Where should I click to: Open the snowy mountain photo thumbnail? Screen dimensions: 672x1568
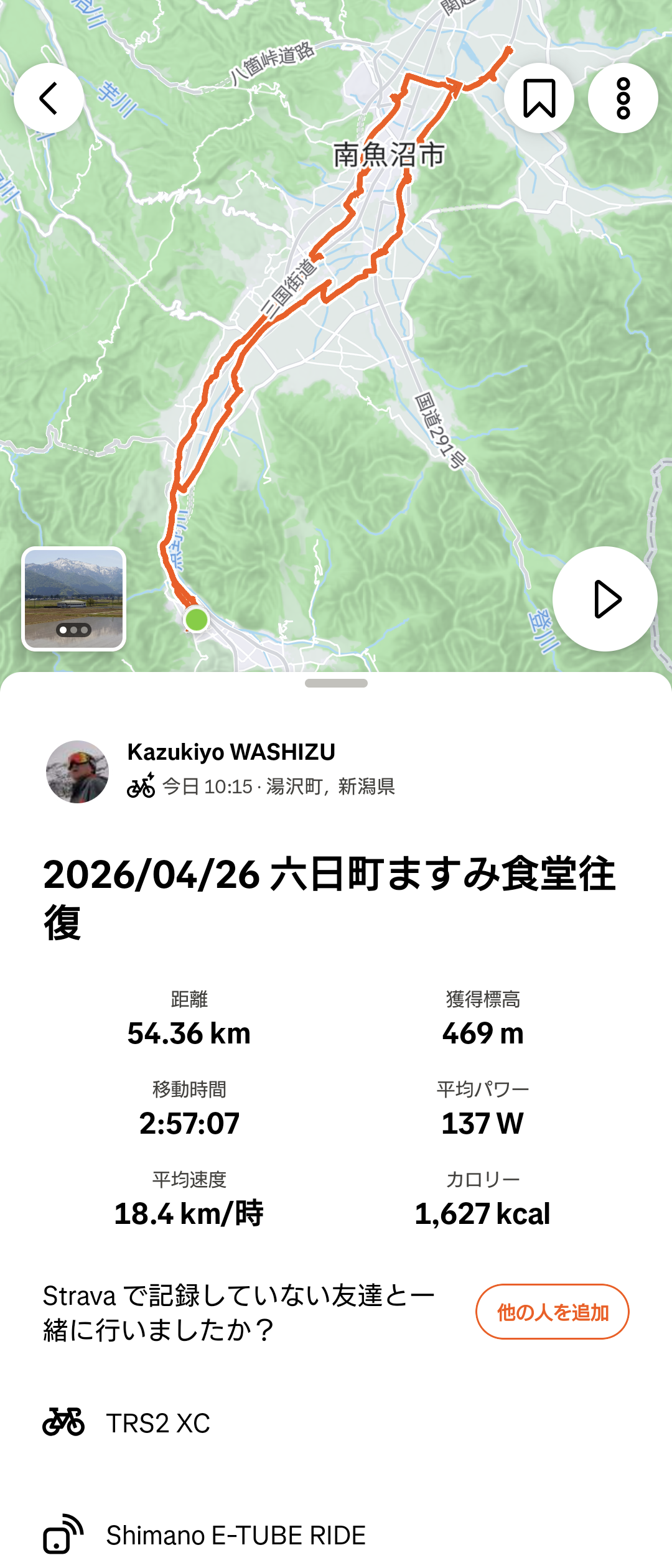click(x=74, y=599)
